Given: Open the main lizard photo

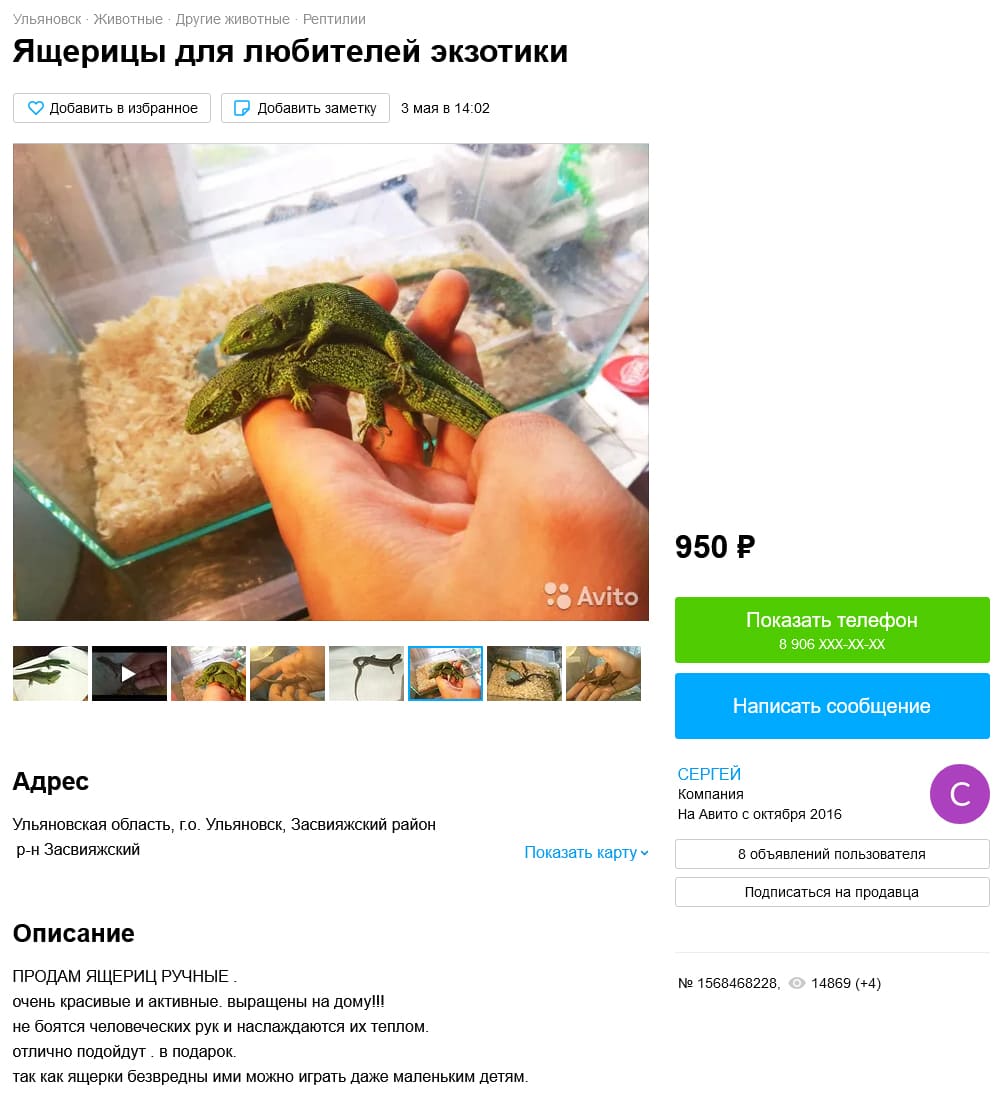Looking at the screenshot, I should 330,382.
